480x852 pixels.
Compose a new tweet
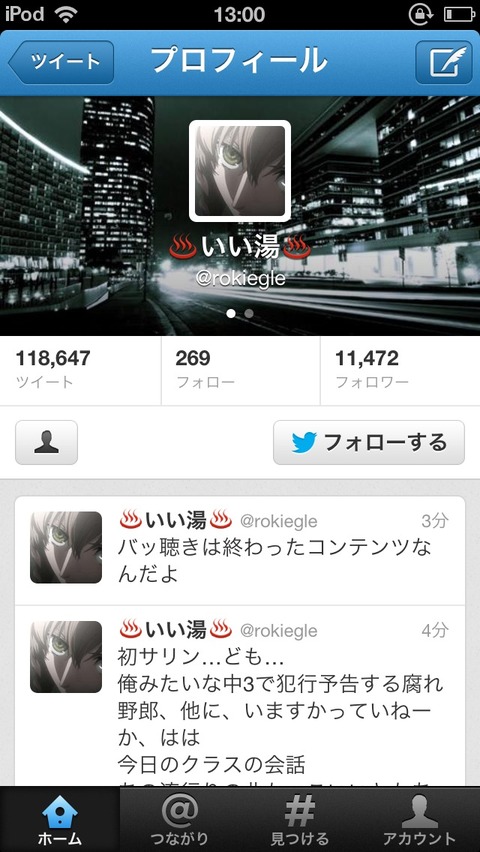coord(444,62)
